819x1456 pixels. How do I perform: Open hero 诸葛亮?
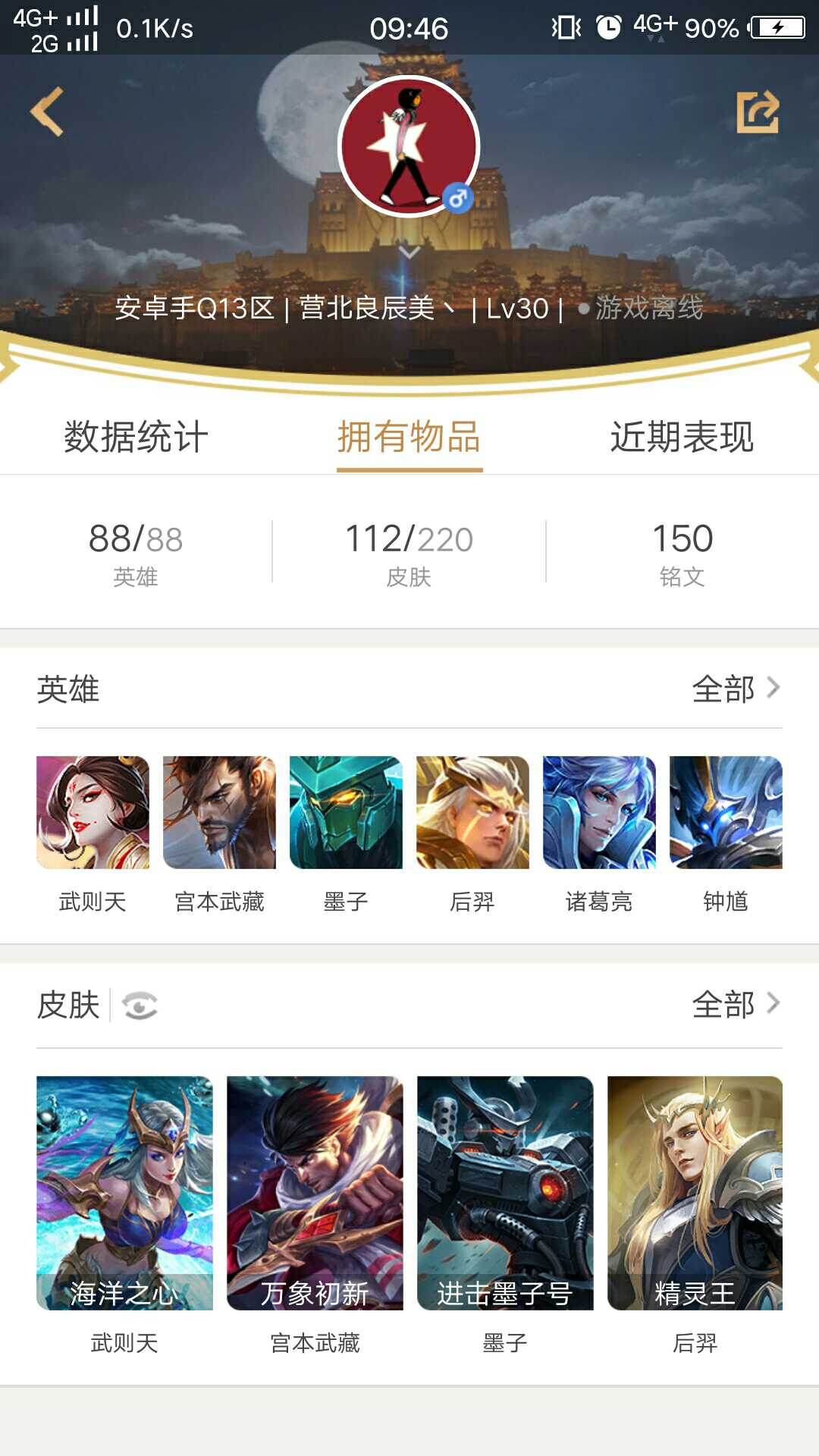tap(599, 812)
